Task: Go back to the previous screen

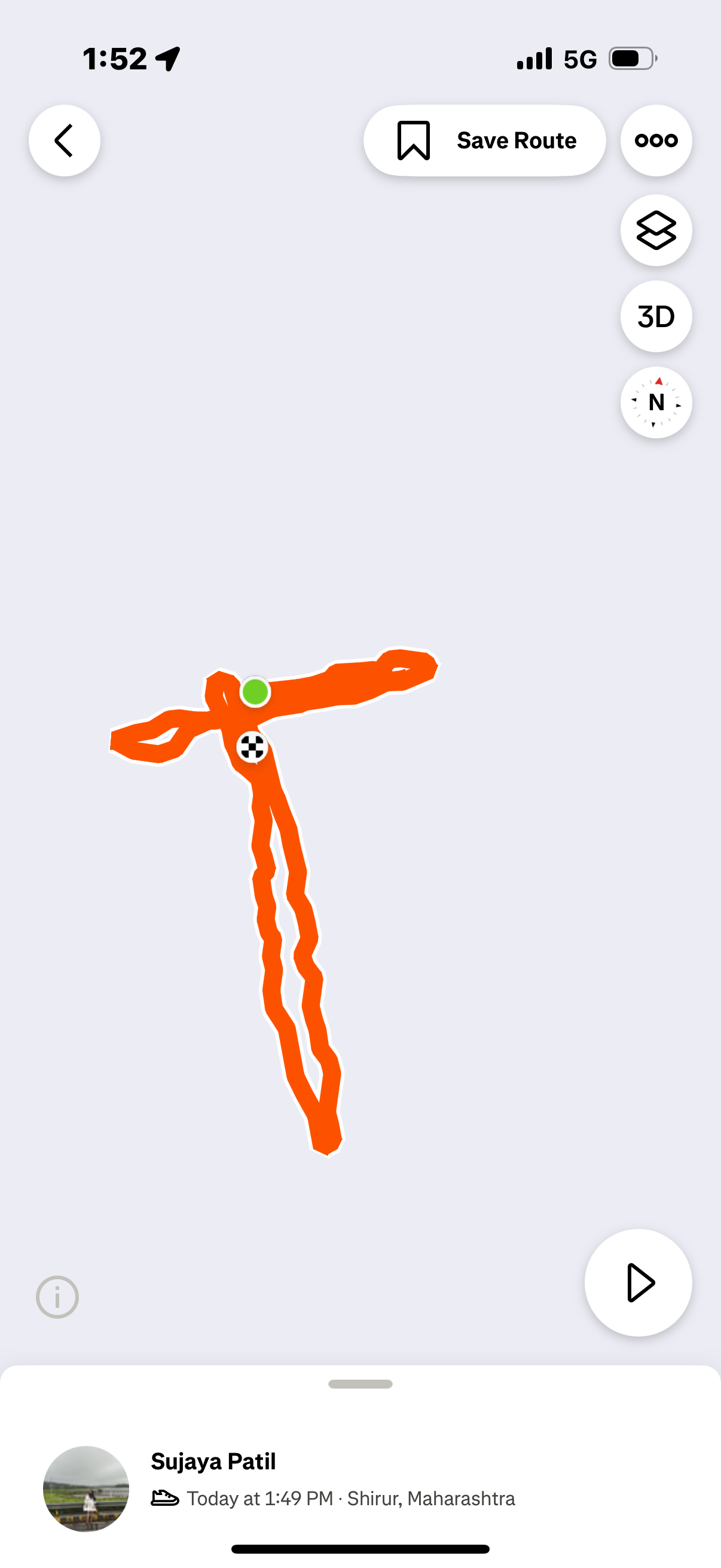Action: pos(65,141)
